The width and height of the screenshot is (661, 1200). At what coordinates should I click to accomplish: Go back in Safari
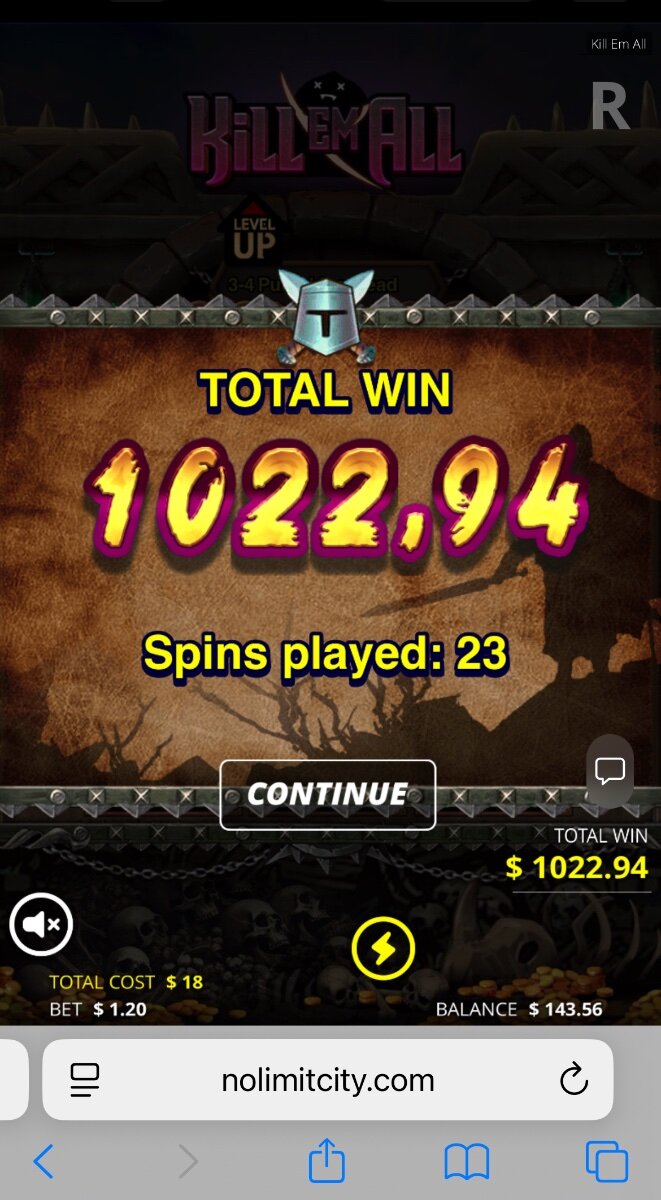43,1162
